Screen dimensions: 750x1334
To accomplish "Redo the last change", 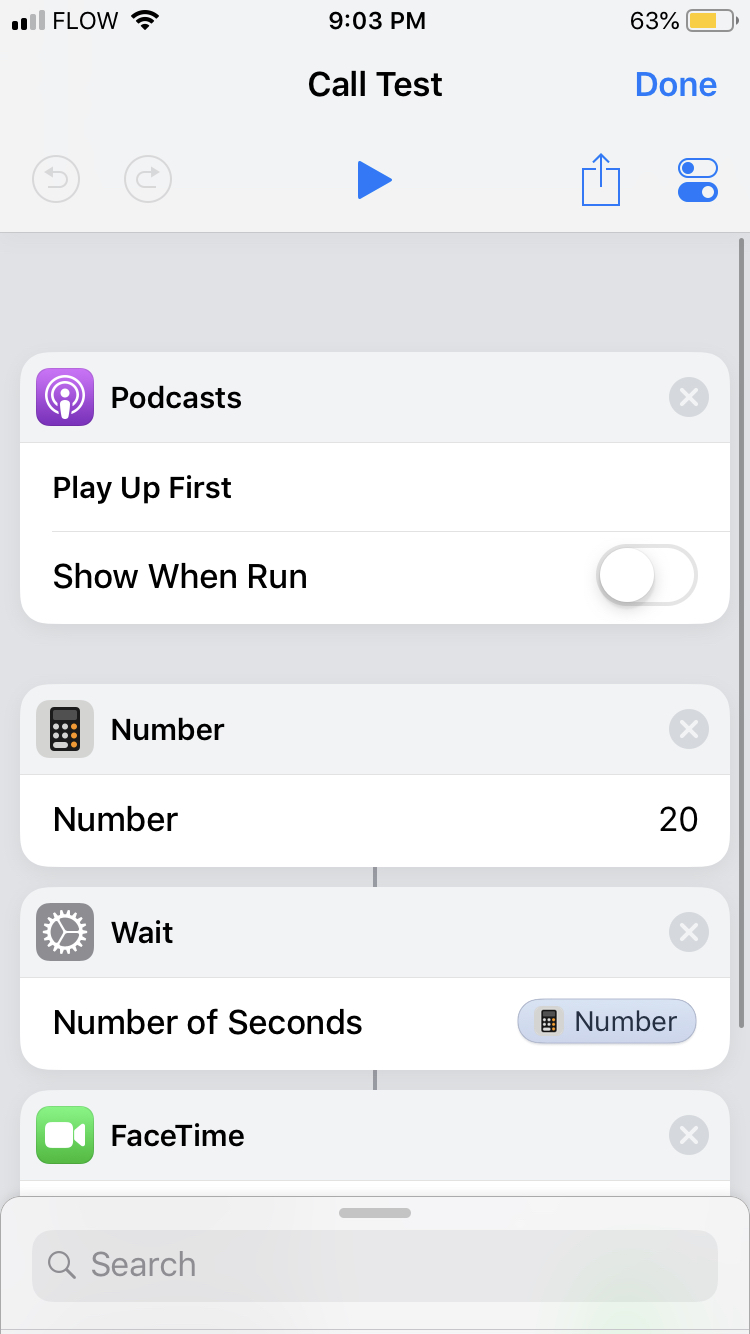I will coord(148,180).
